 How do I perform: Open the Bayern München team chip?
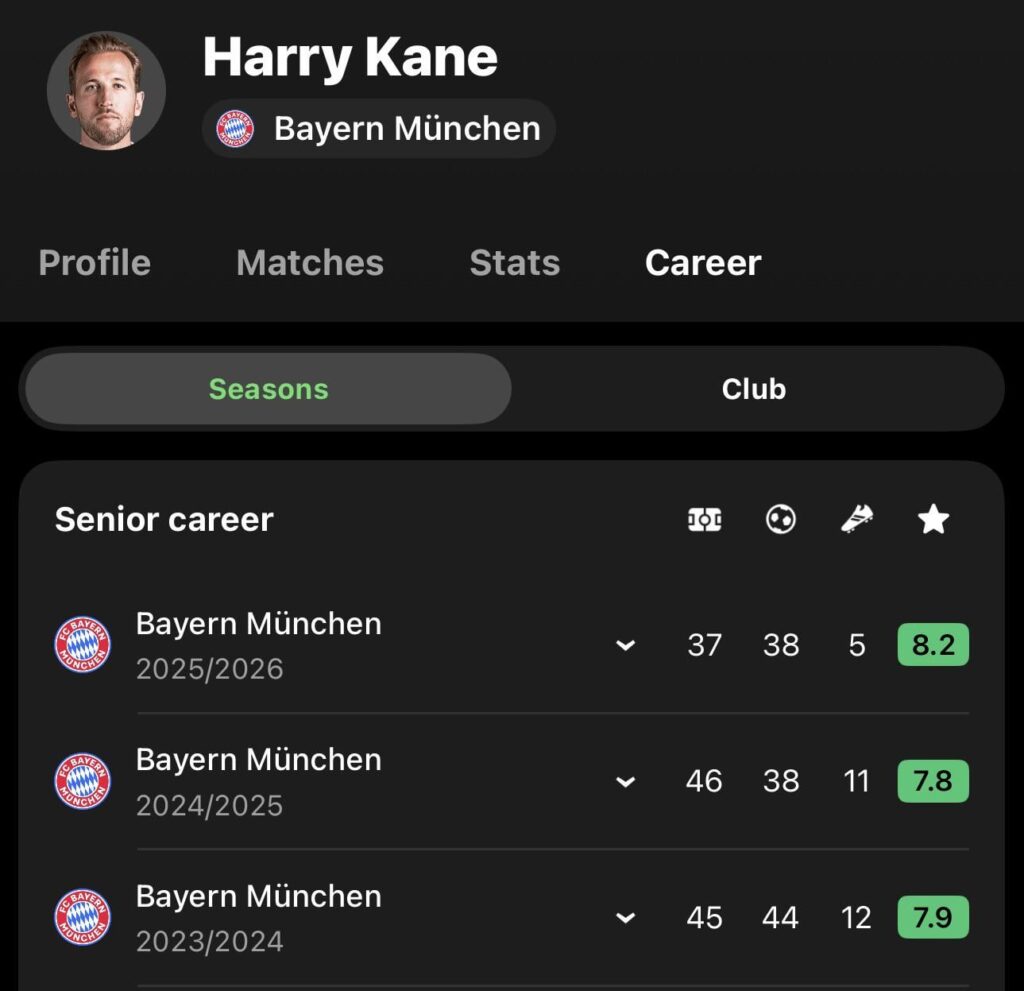(379, 129)
